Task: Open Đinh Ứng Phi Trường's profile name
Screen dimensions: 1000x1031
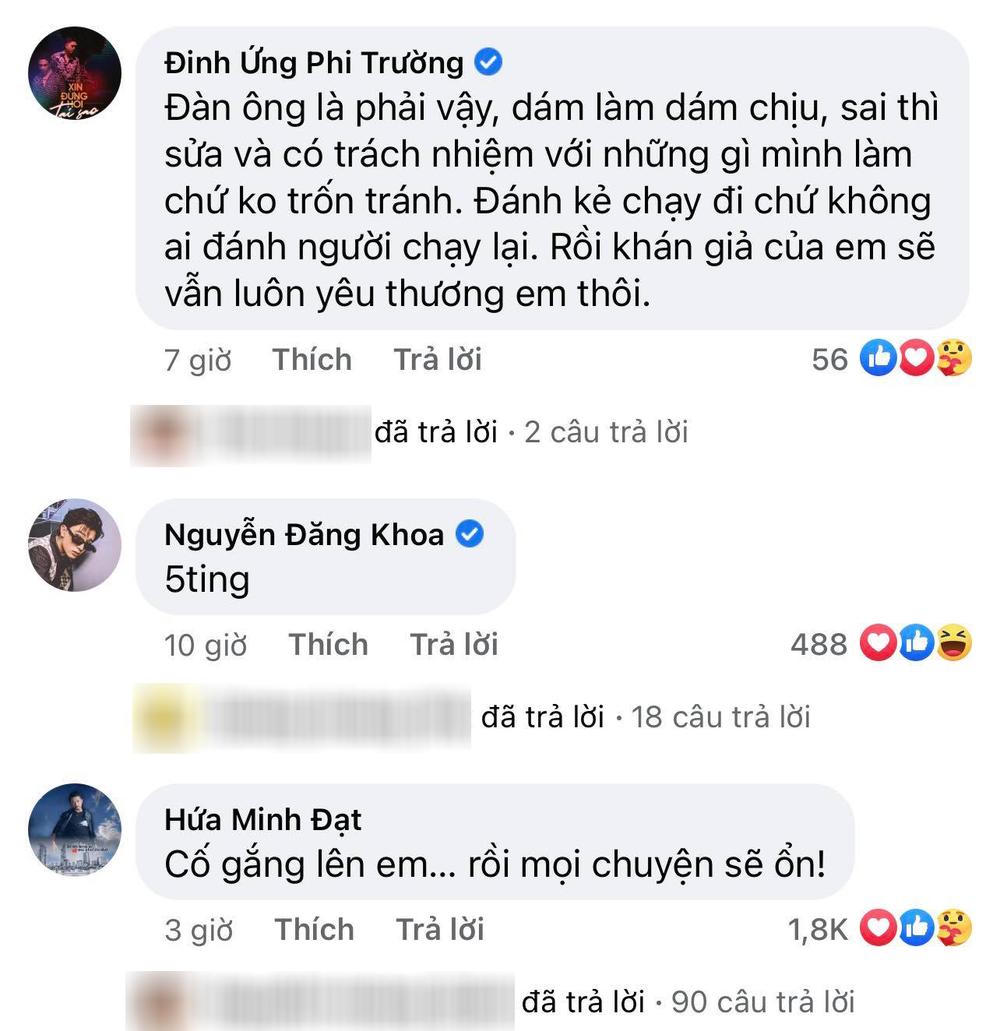Action: [313, 63]
